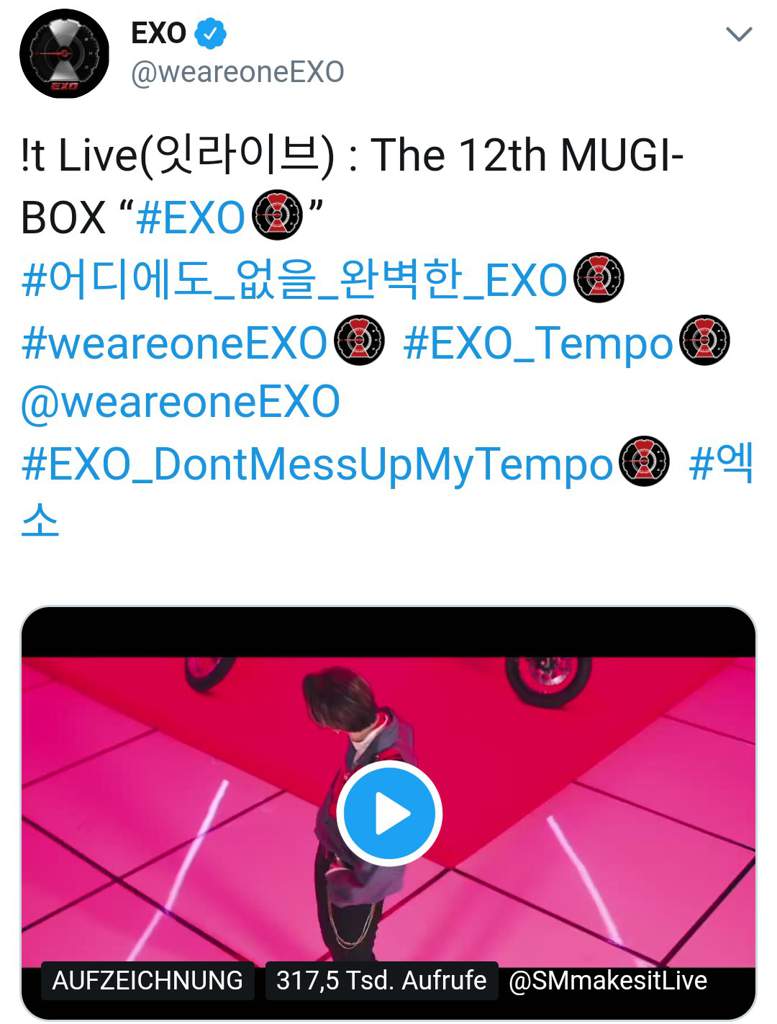View the EXO account name header
The image size is (777, 1024).
click(x=159, y=33)
